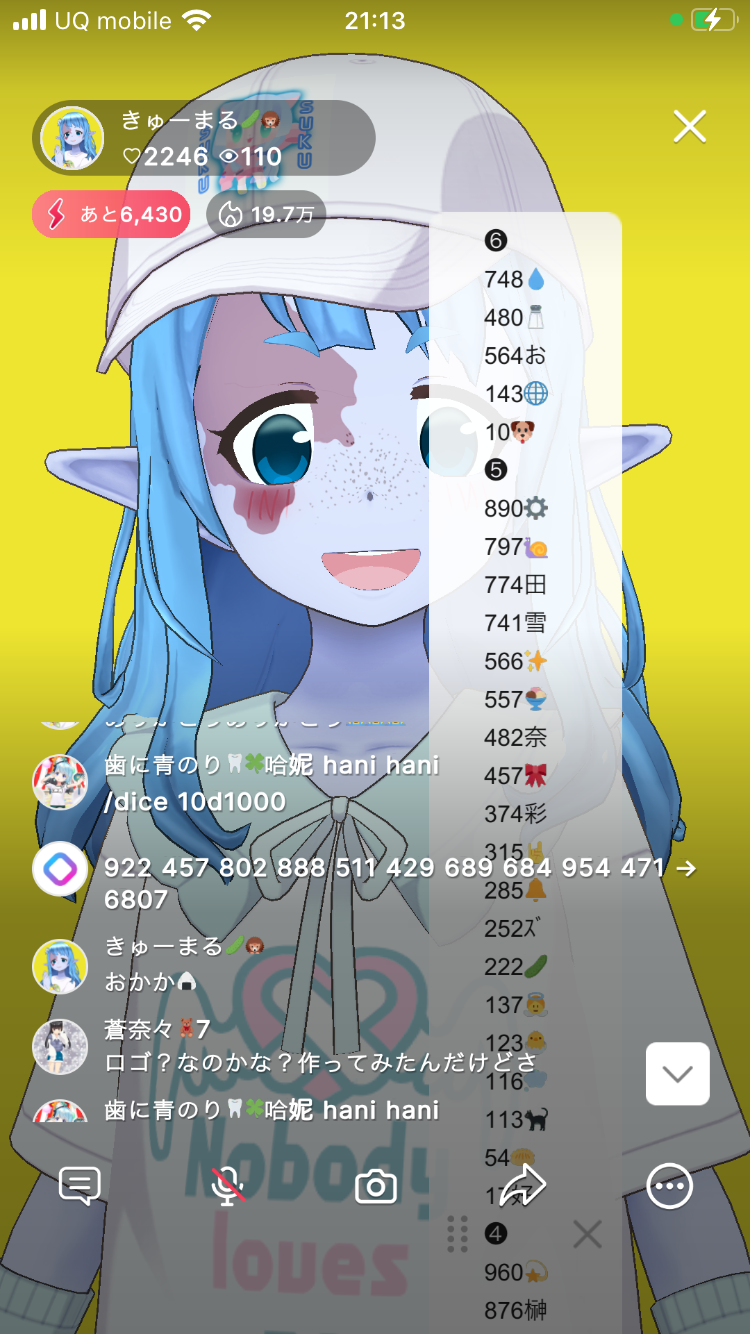
Task: Open 歯に青のり commenter avatar on dice comment
Action: (60, 782)
